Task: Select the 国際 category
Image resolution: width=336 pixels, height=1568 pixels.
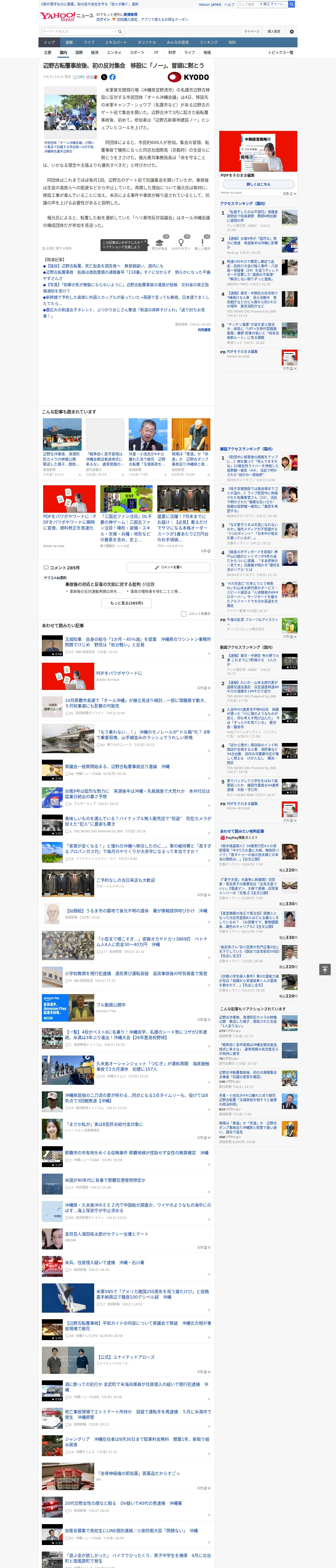Action: [x=79, y=52]
